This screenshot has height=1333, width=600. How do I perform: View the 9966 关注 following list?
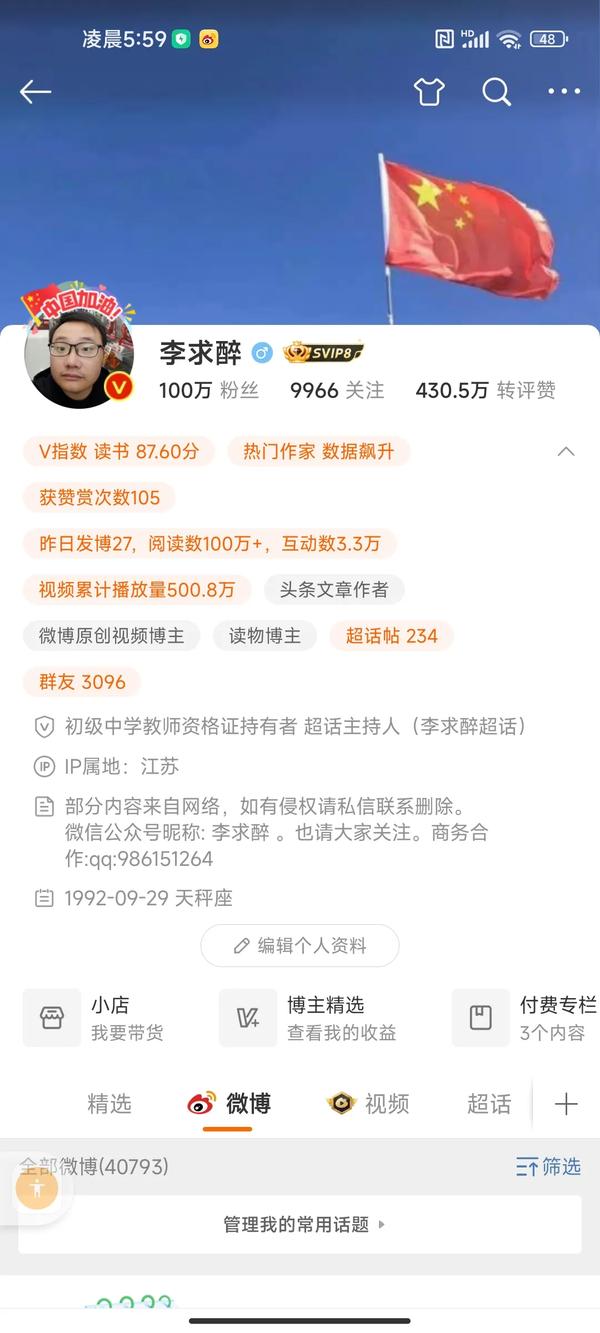[x=336, y=390]
